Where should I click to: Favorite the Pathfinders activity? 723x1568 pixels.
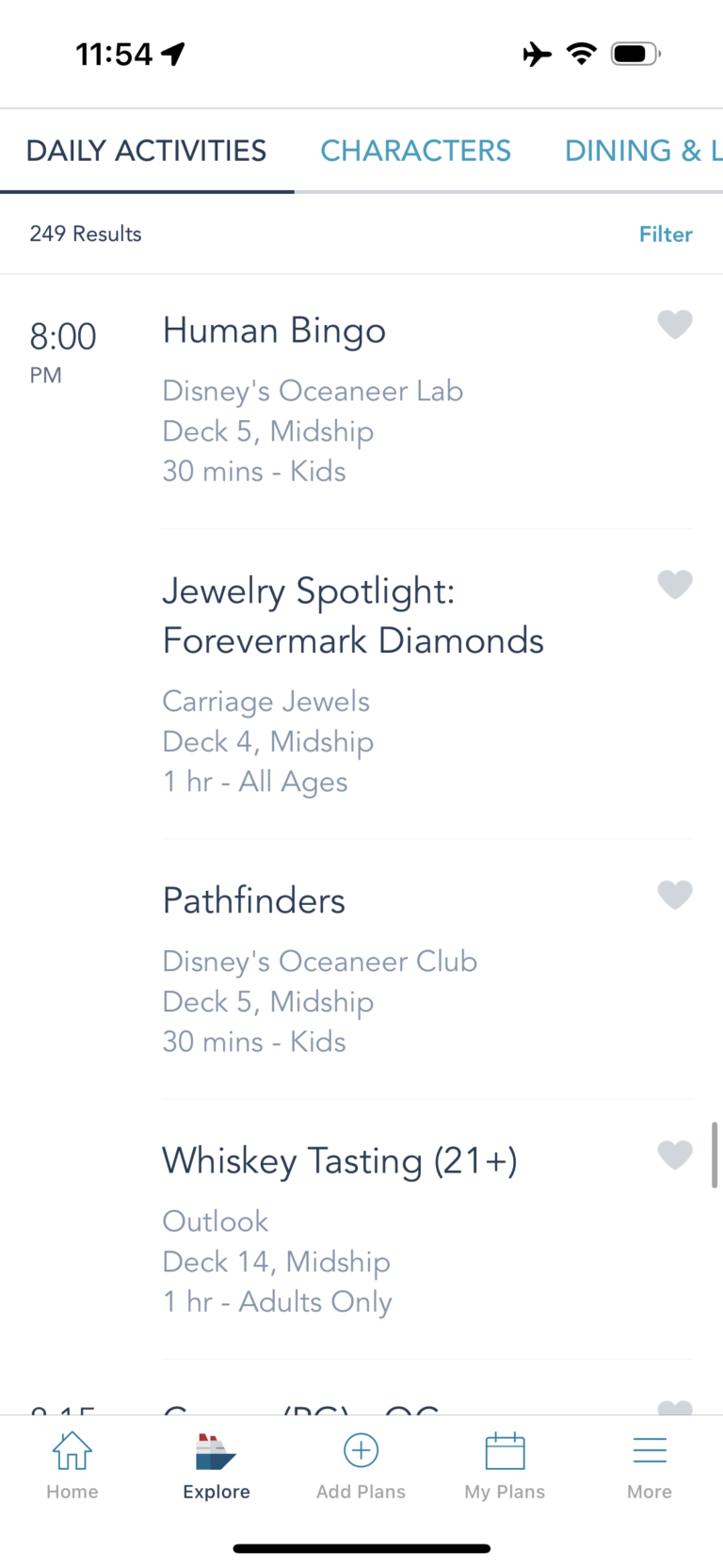(x=675, y=895)
